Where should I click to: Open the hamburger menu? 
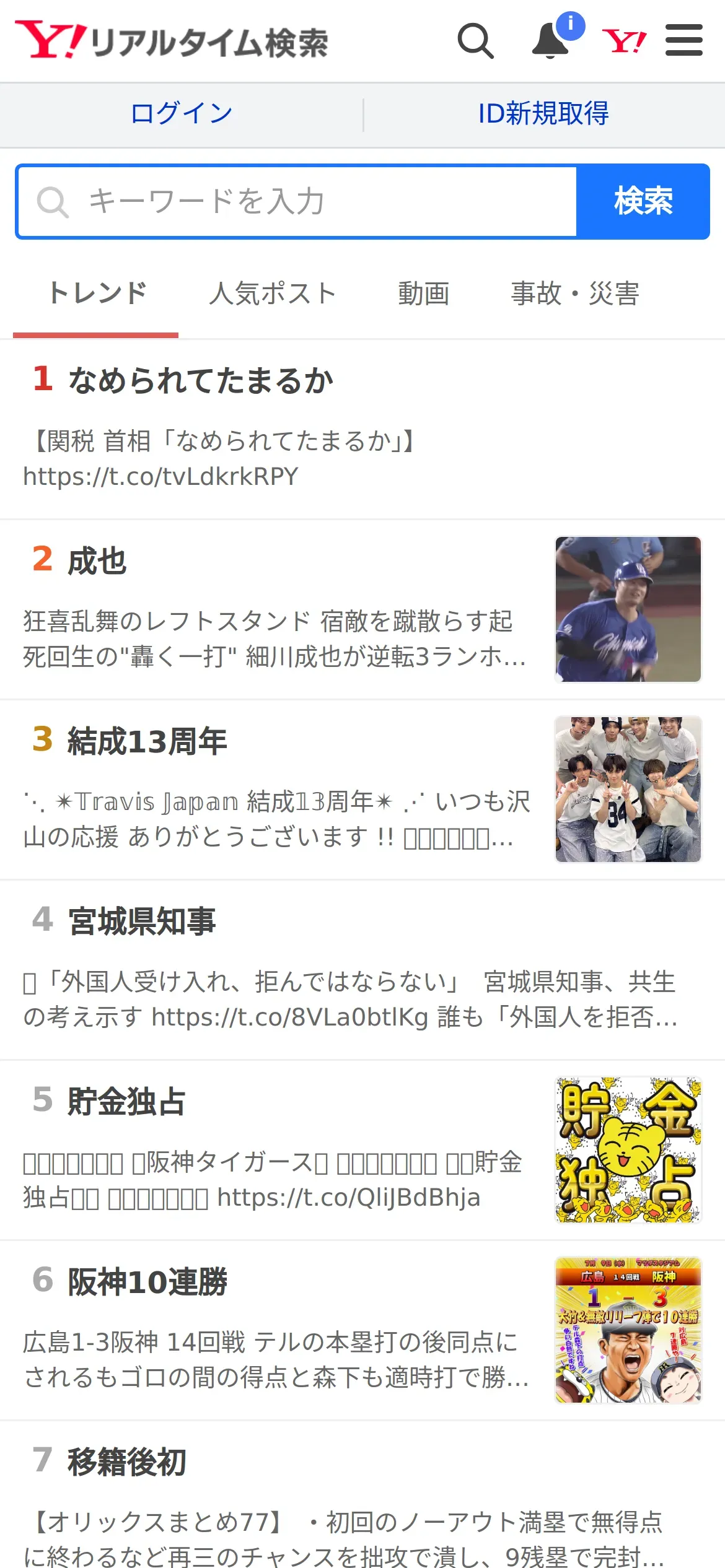point(683,40)
